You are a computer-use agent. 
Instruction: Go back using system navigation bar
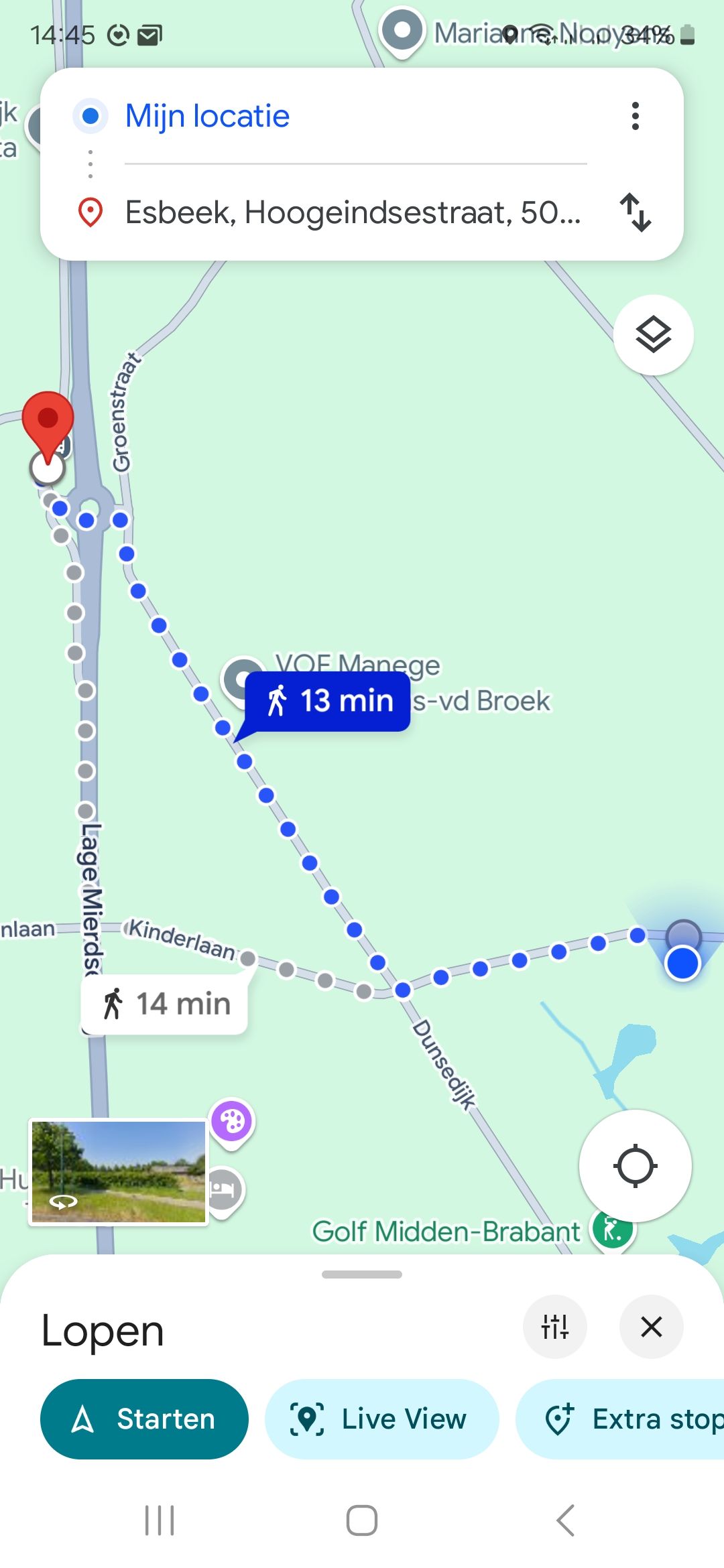[565, 1520]
